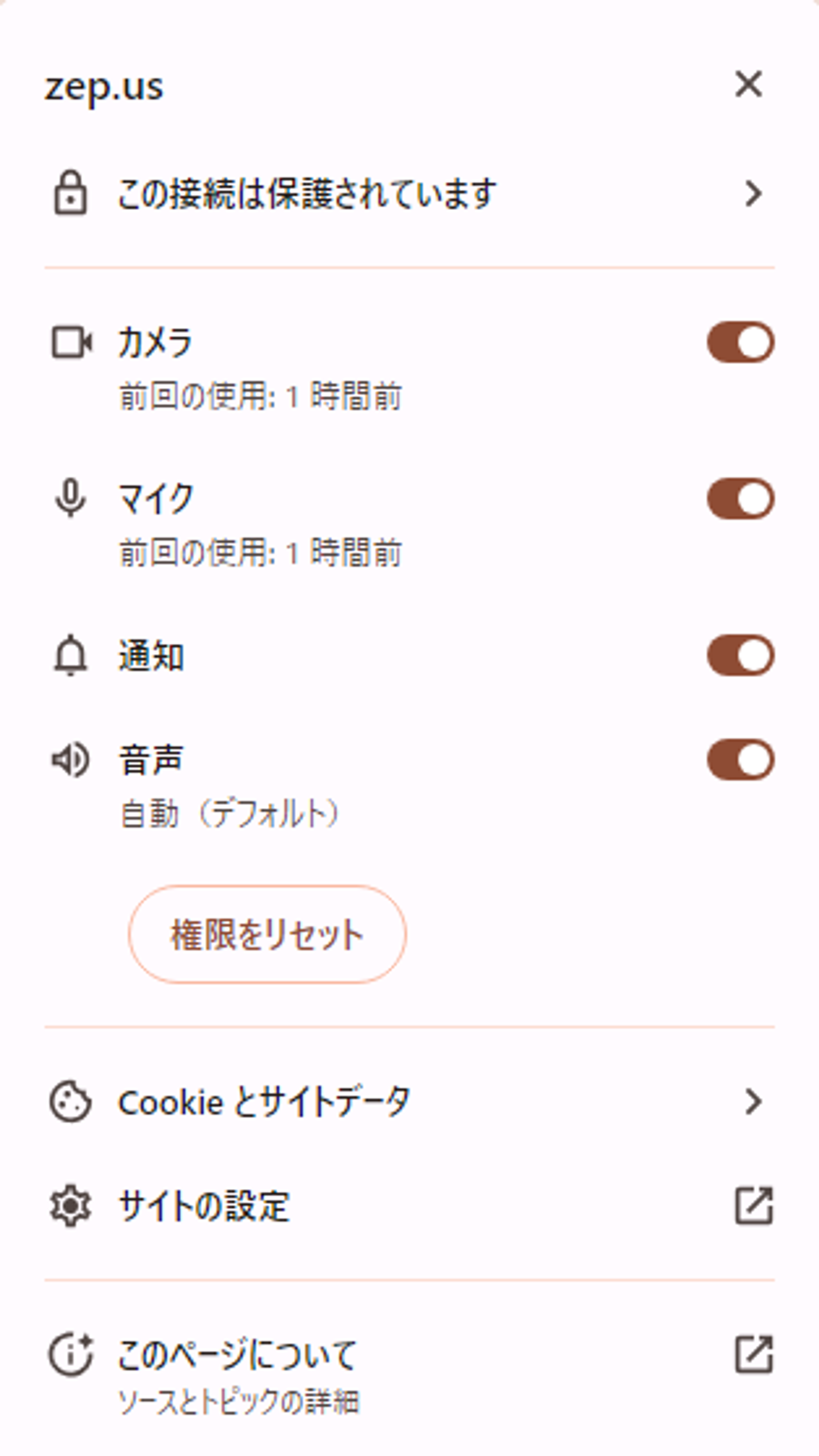Switch off the 通知 toggle

[740, 655]
